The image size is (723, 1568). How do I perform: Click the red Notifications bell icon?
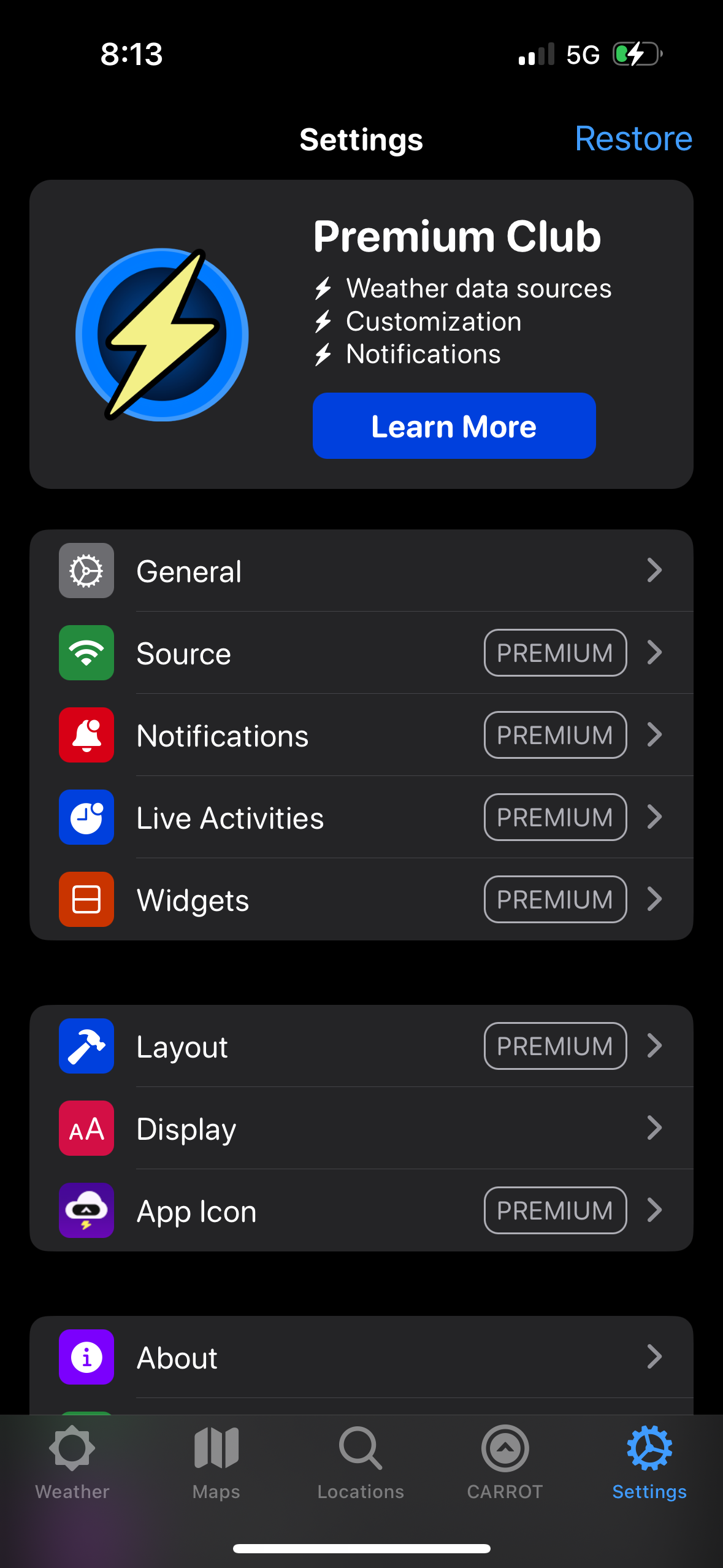pos(86,736)
